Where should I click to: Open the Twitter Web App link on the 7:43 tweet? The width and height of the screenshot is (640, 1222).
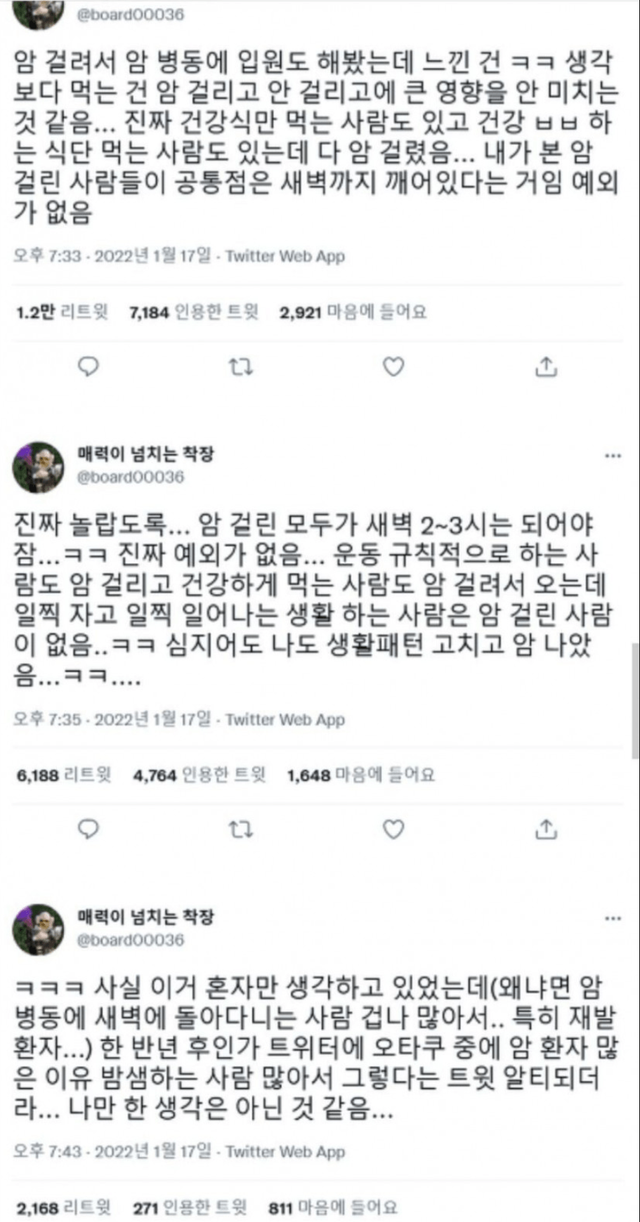285,1152
